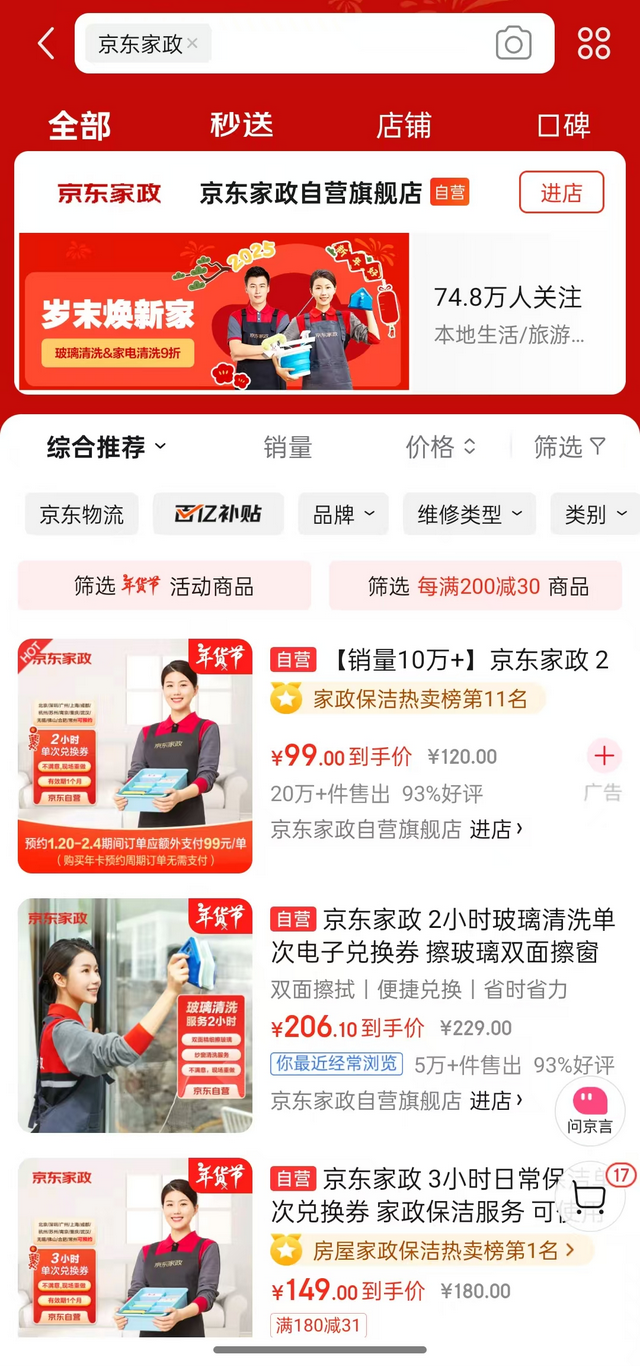
Task: Open the 问京言 assistant
Action: click(x=589, y=1108)
